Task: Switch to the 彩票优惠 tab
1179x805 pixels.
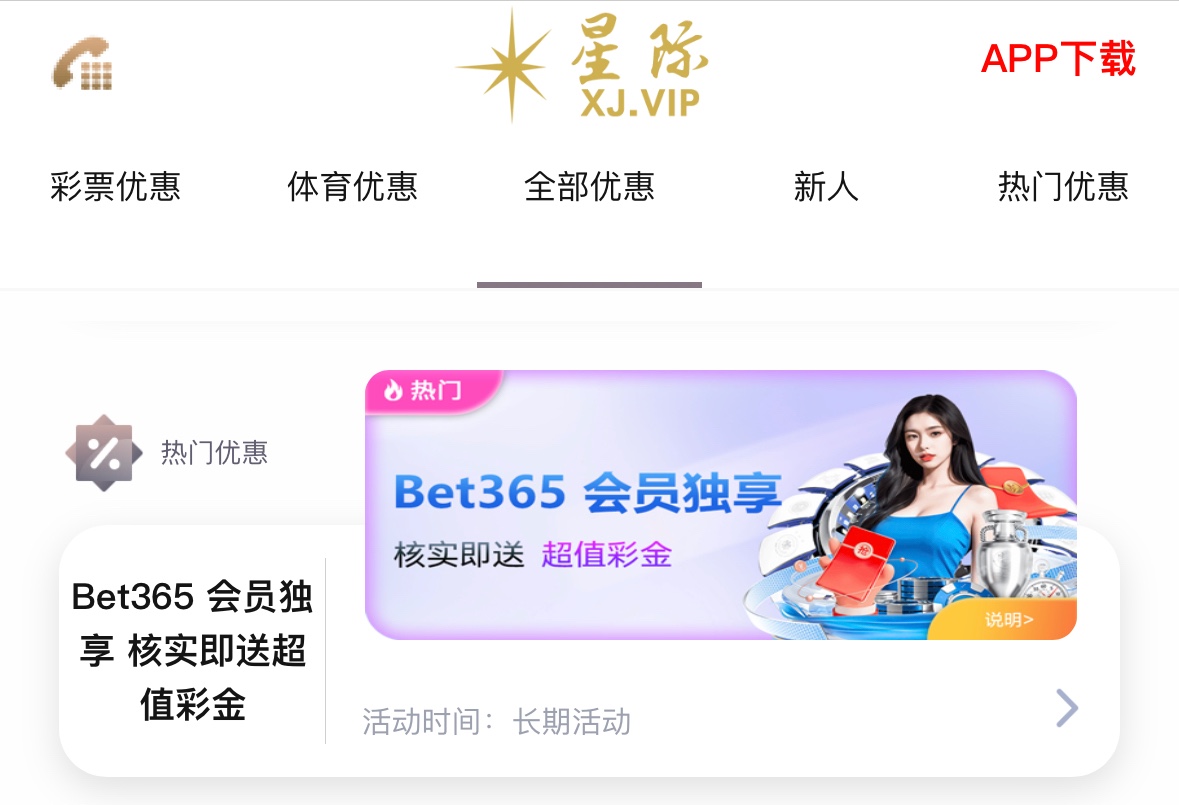Action: tap(115, 187)
